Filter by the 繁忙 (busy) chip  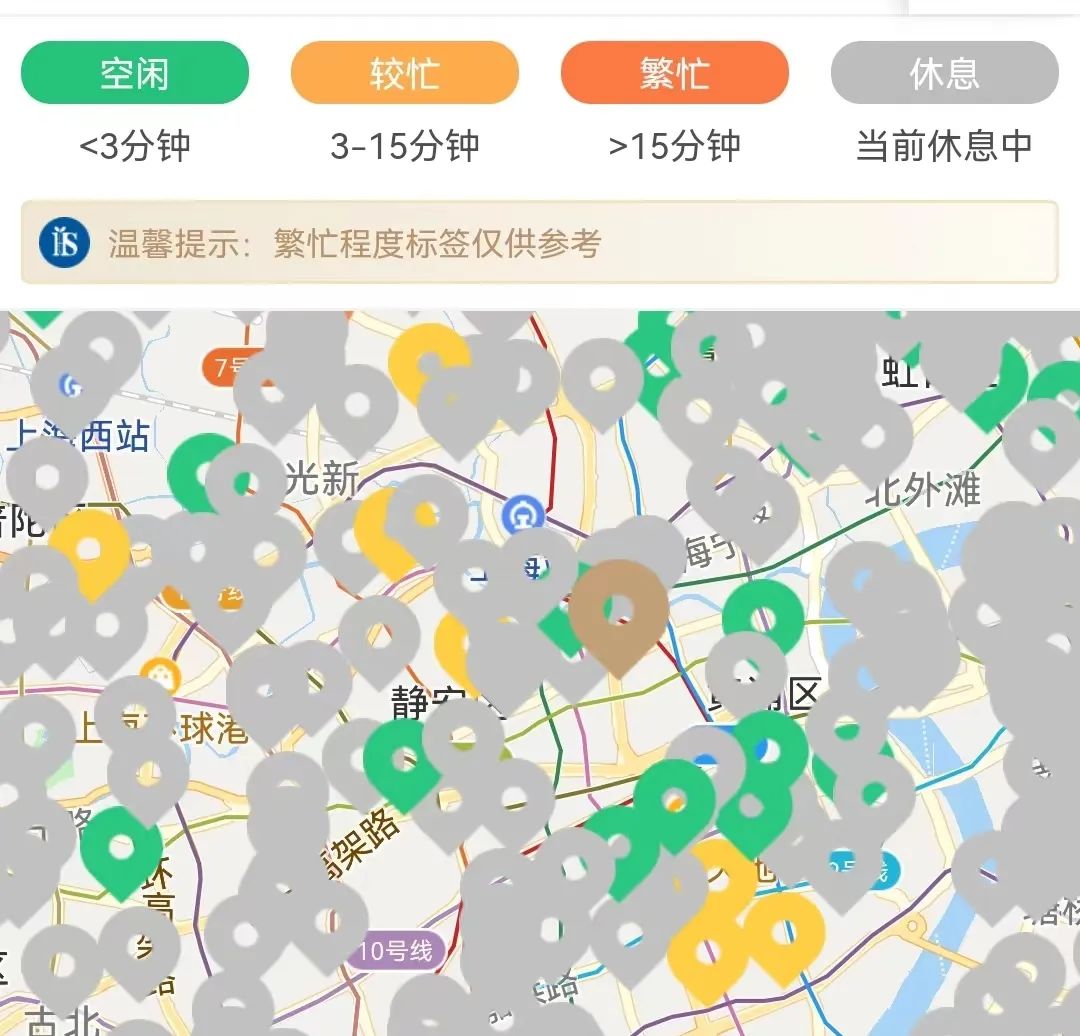tap(675, 73)
